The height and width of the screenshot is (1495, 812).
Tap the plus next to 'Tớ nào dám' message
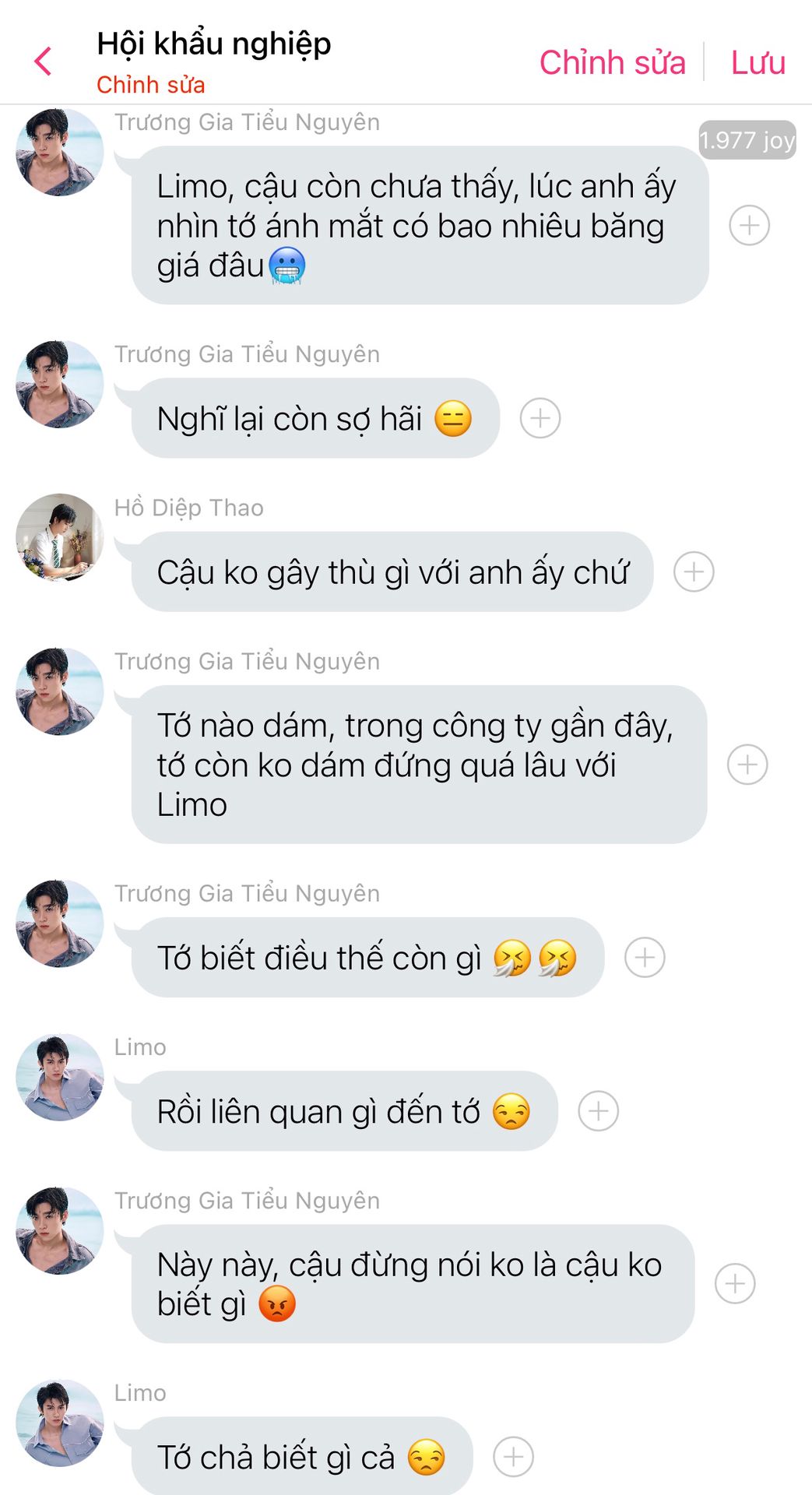747,765
